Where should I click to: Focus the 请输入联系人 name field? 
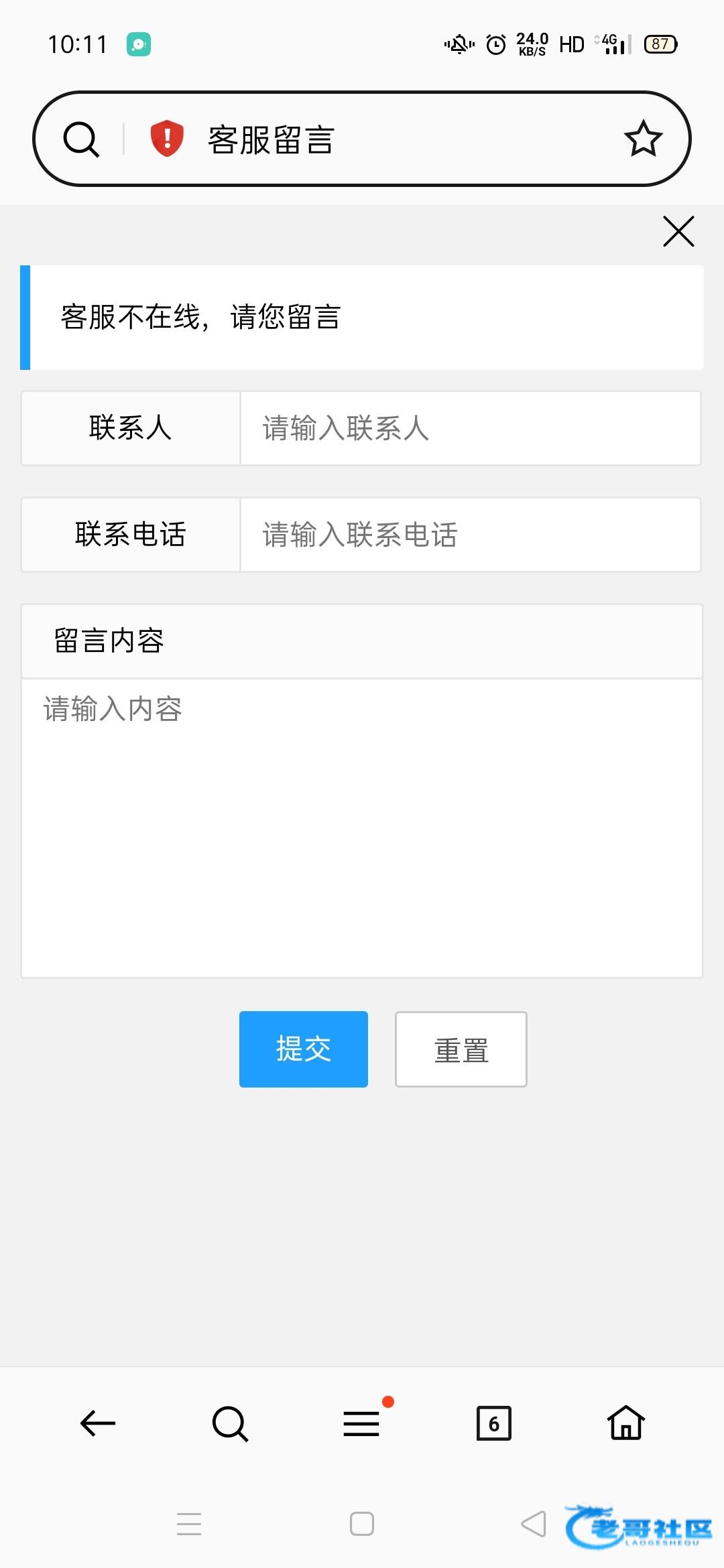click(x=471, y=428)
